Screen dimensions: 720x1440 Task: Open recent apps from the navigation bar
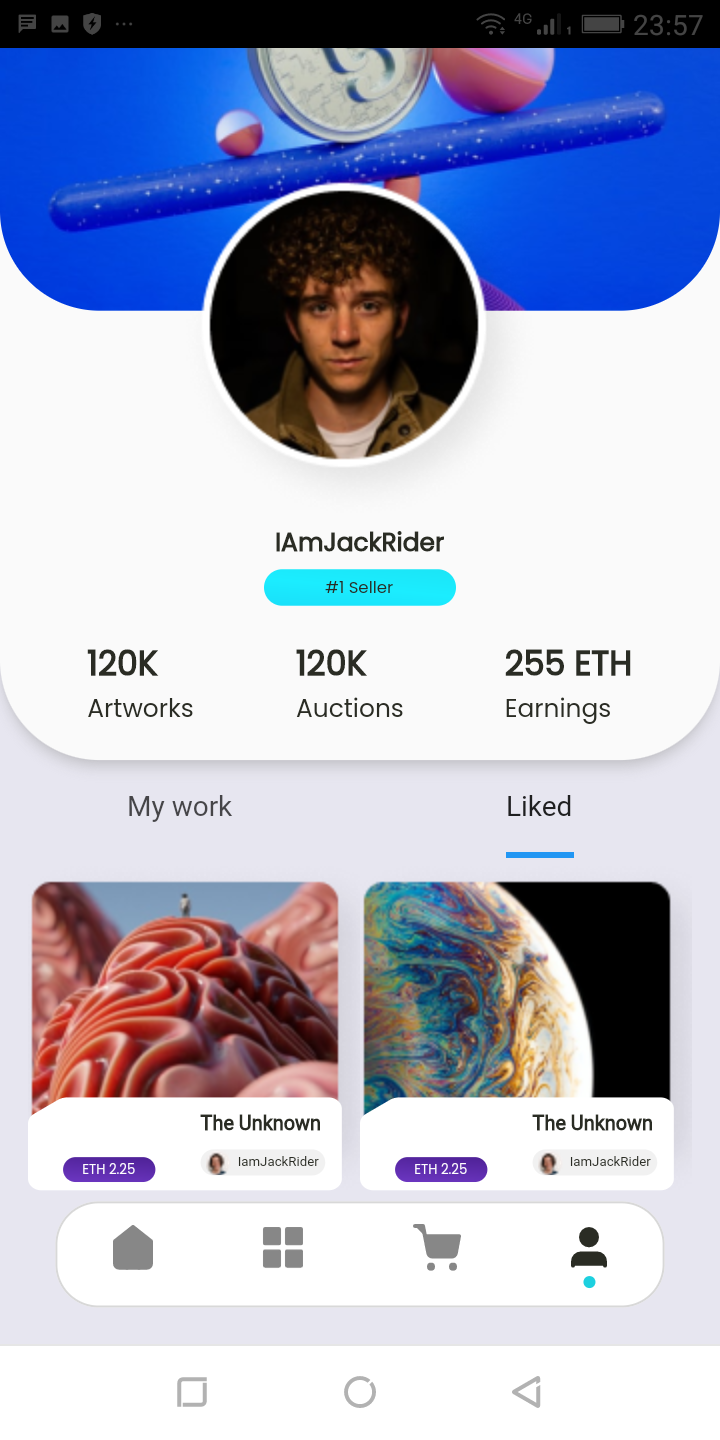pos(192,1392)
